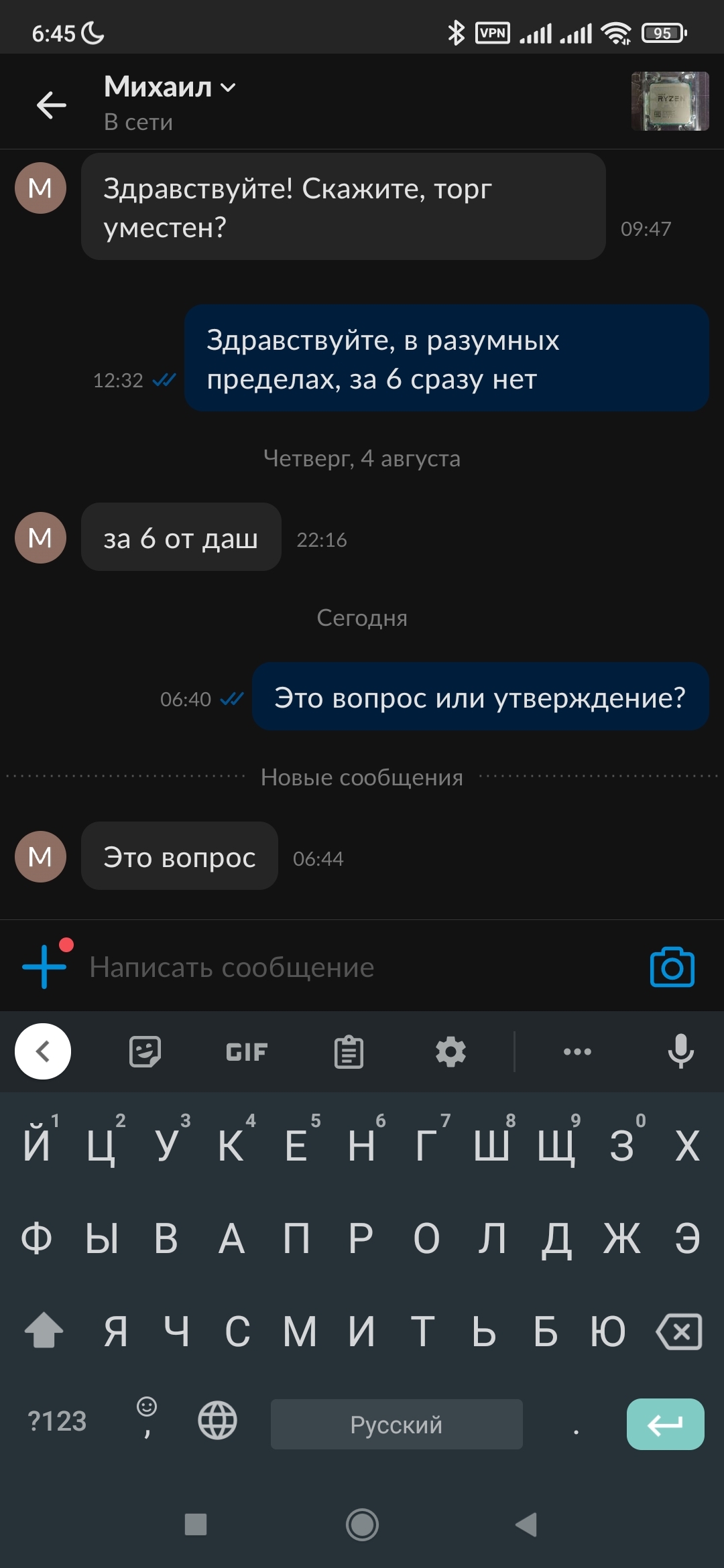724x1568 pixels.
Task: Go back using the top-left arrow
Action: (51, 105)
